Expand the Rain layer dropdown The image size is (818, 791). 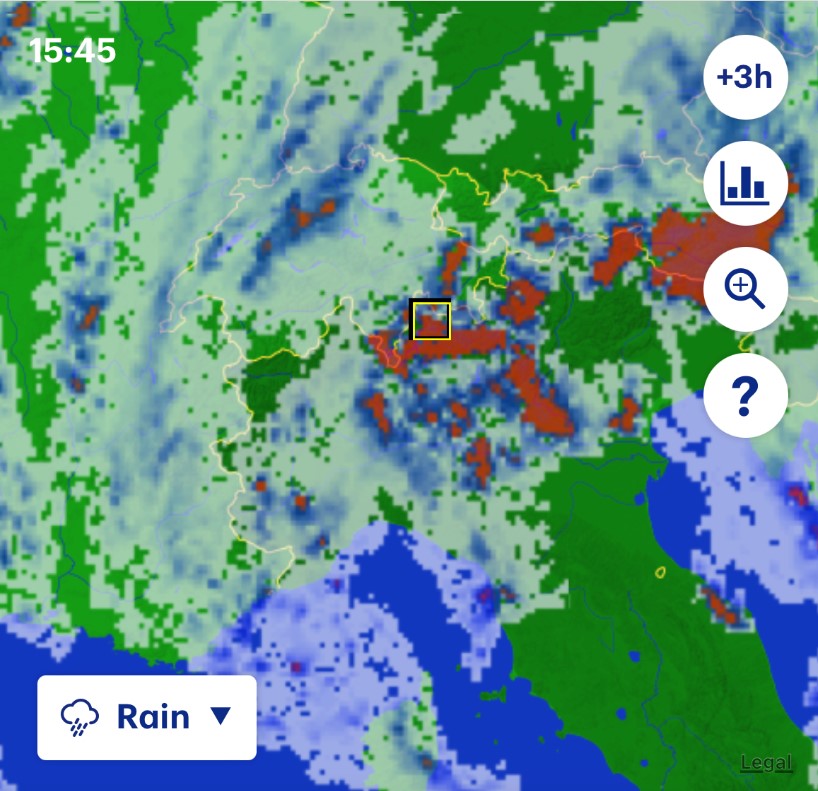[147, 717]
